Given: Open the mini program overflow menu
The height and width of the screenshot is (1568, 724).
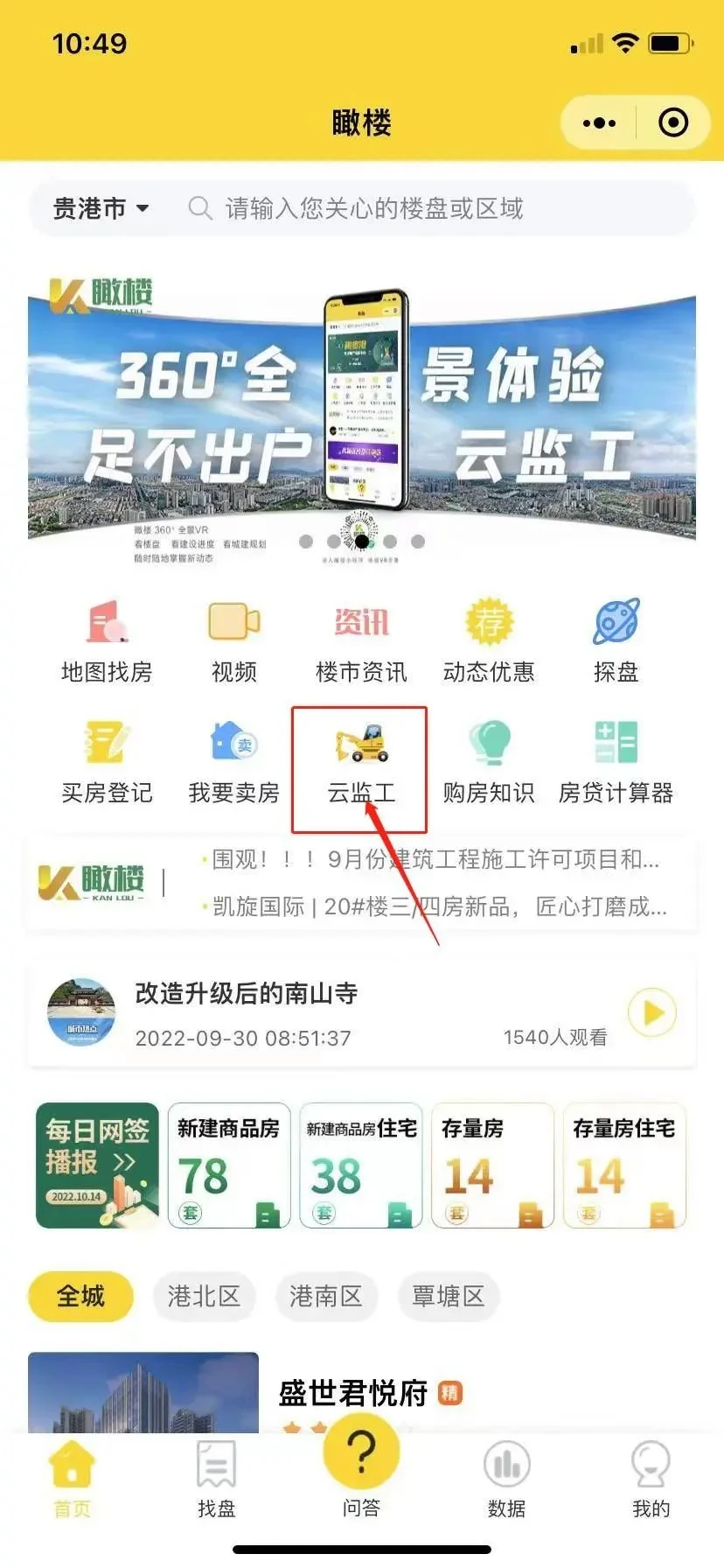Looking at the screenshot, I should pyautogui.click(x=599, y=122).
